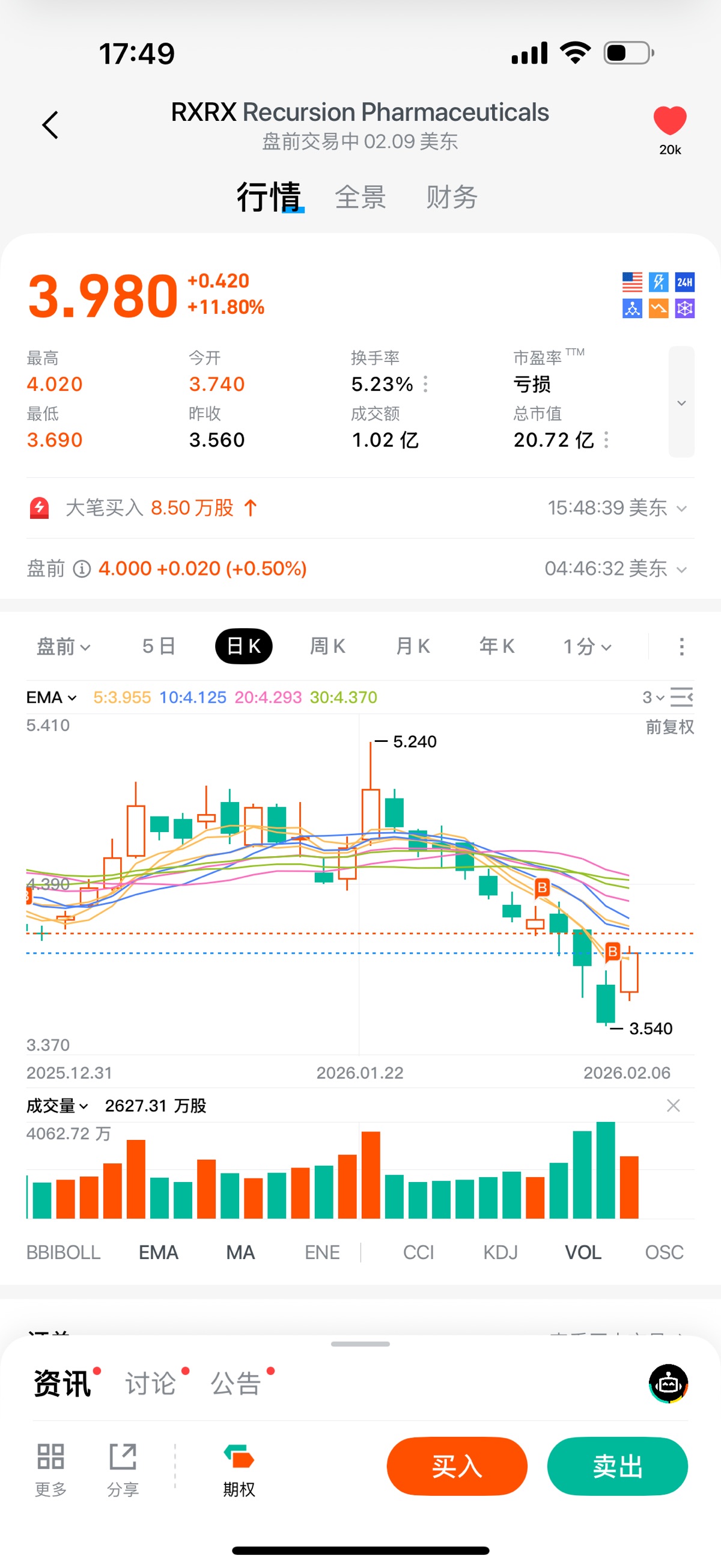
Task: Select the 5日 chart period
Action: [x=159, y=646]
